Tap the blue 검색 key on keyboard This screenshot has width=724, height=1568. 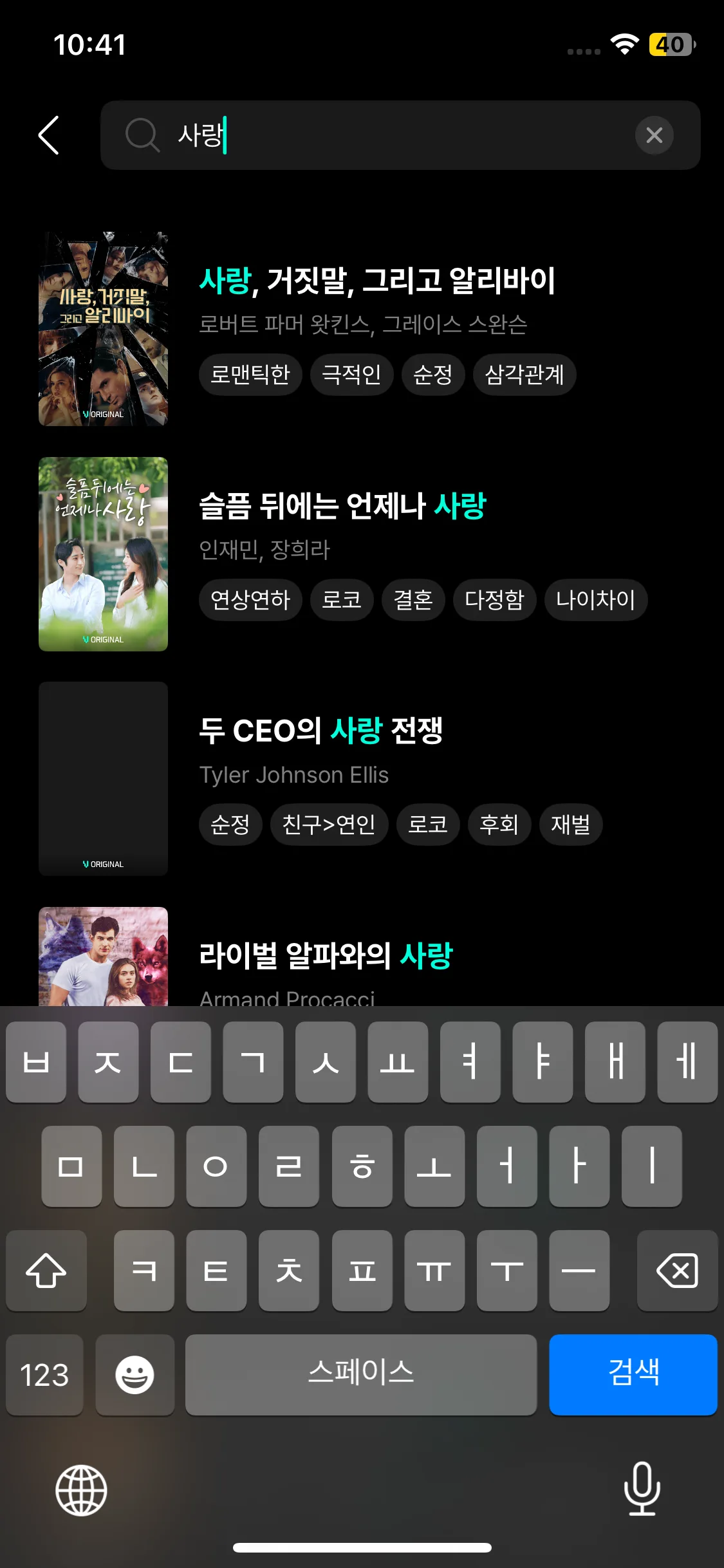coord(633,1374)
